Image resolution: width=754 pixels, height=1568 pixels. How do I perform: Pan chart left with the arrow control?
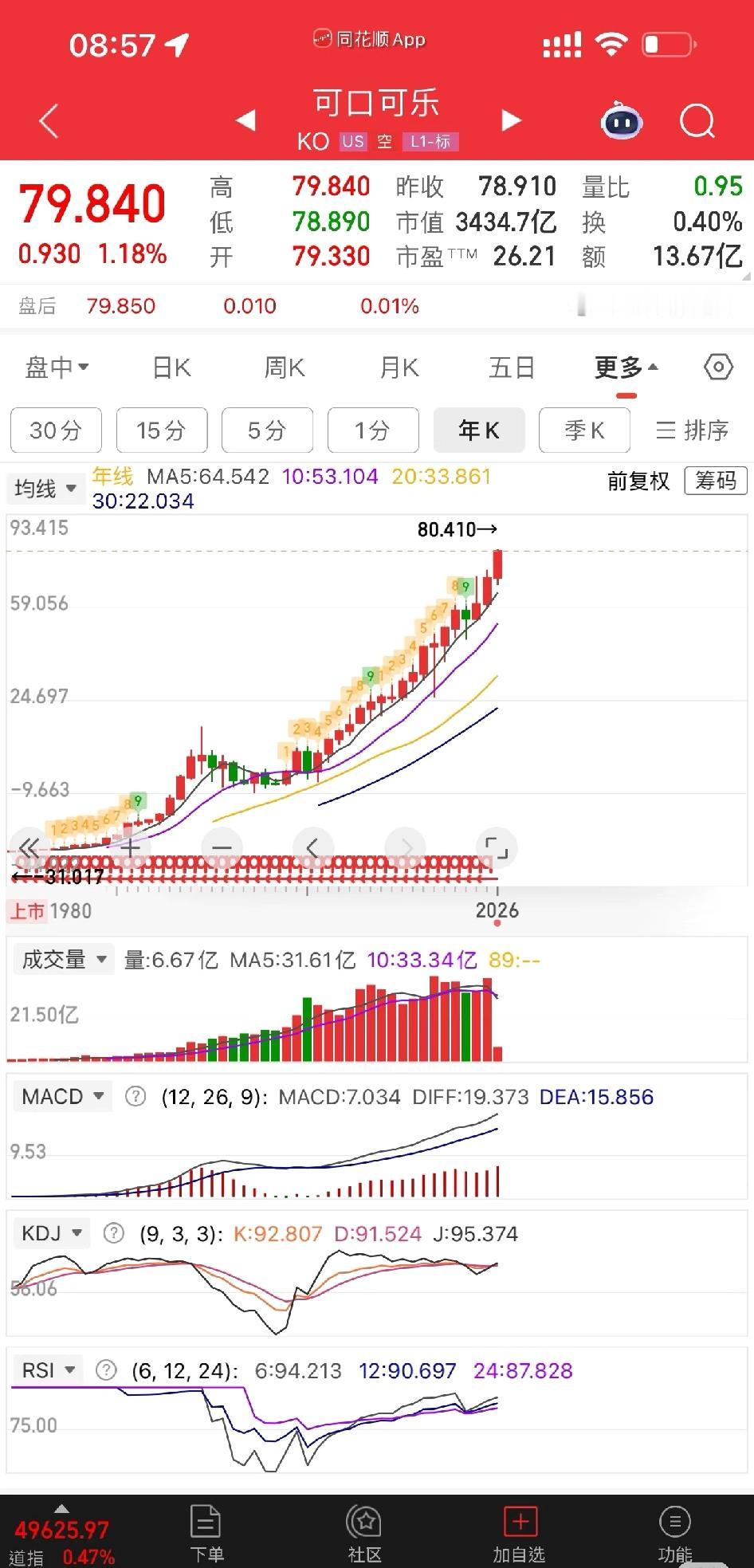pos(312,848)
